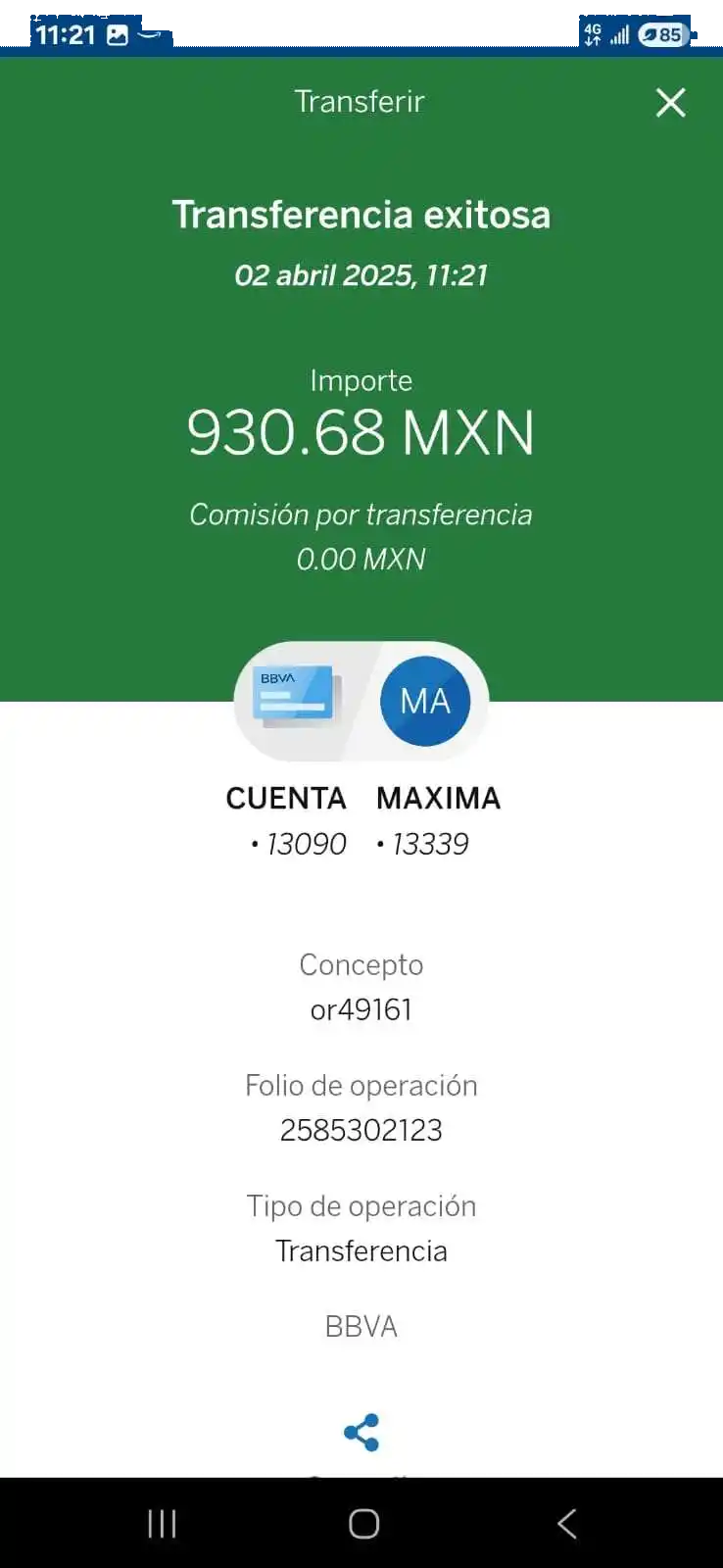Close the successful transfer screen
Screen dimensions: 723x1568
point(670,102)
